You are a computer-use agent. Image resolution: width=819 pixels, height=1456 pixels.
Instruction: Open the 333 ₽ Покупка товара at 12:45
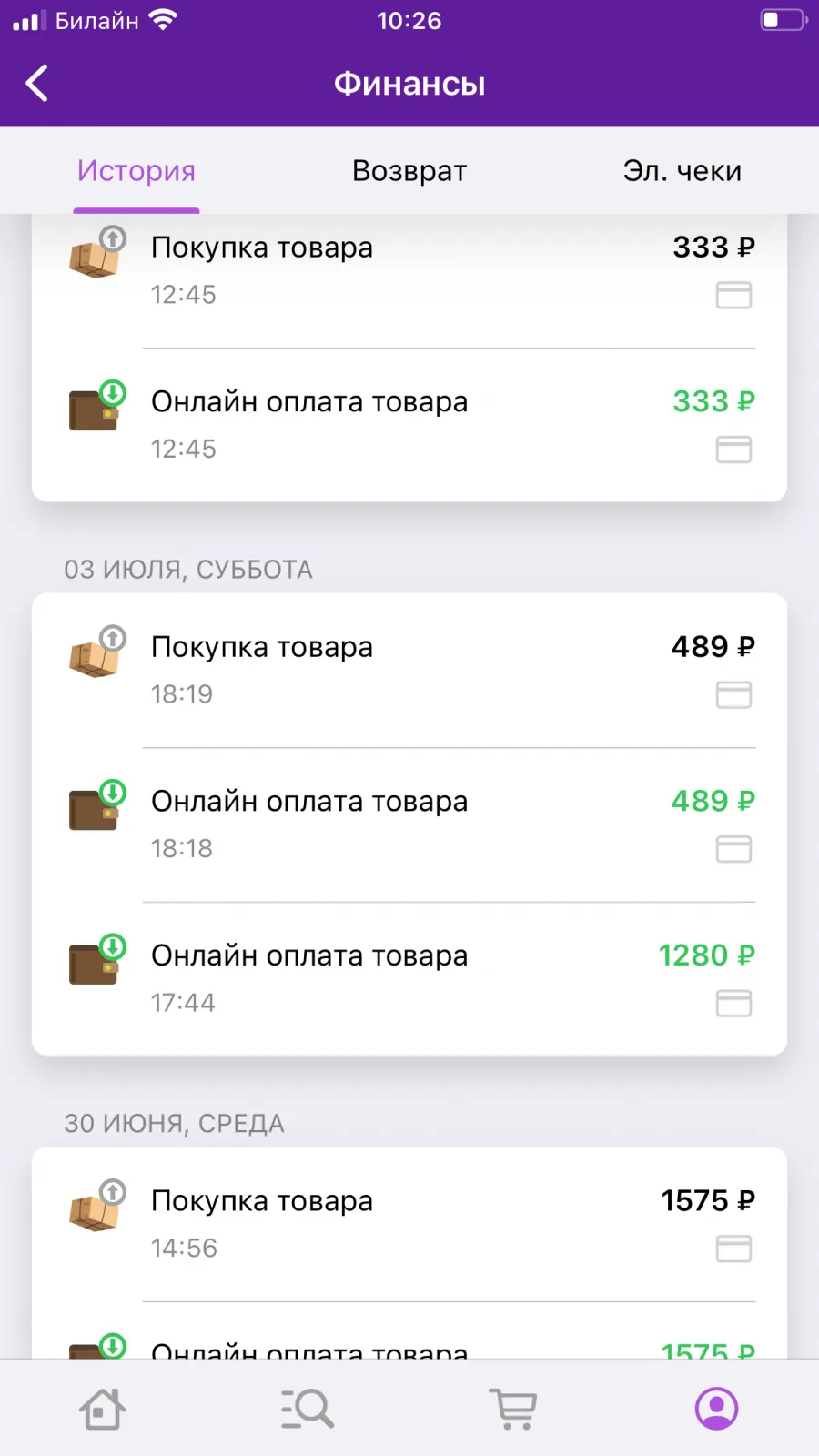(x=409, y=271)
